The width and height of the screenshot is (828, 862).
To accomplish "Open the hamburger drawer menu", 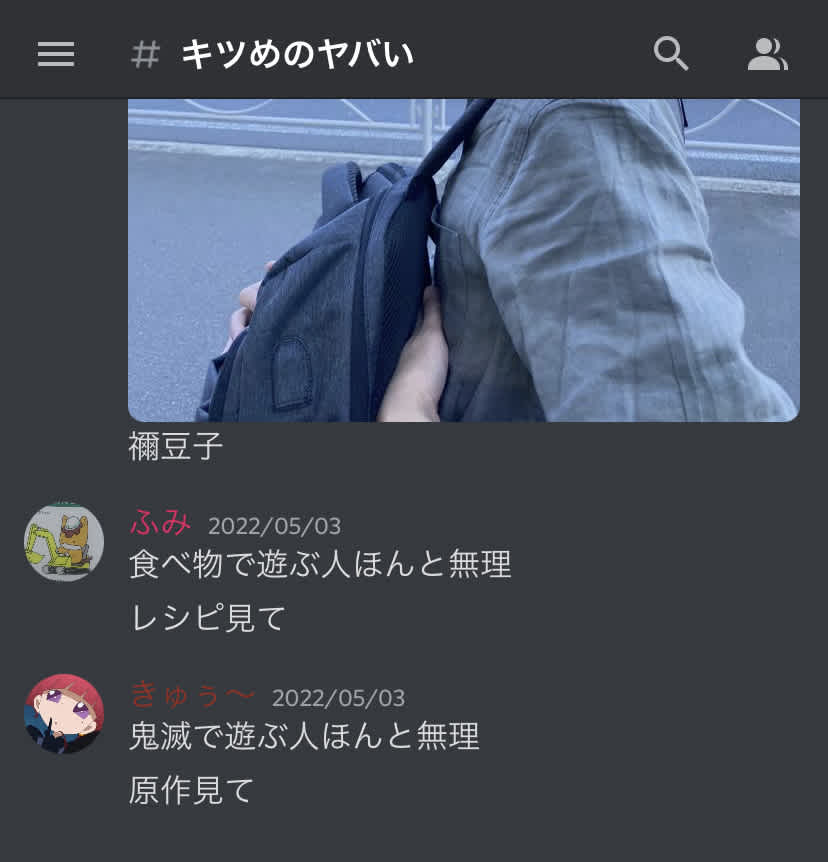I will pos(56,54).
